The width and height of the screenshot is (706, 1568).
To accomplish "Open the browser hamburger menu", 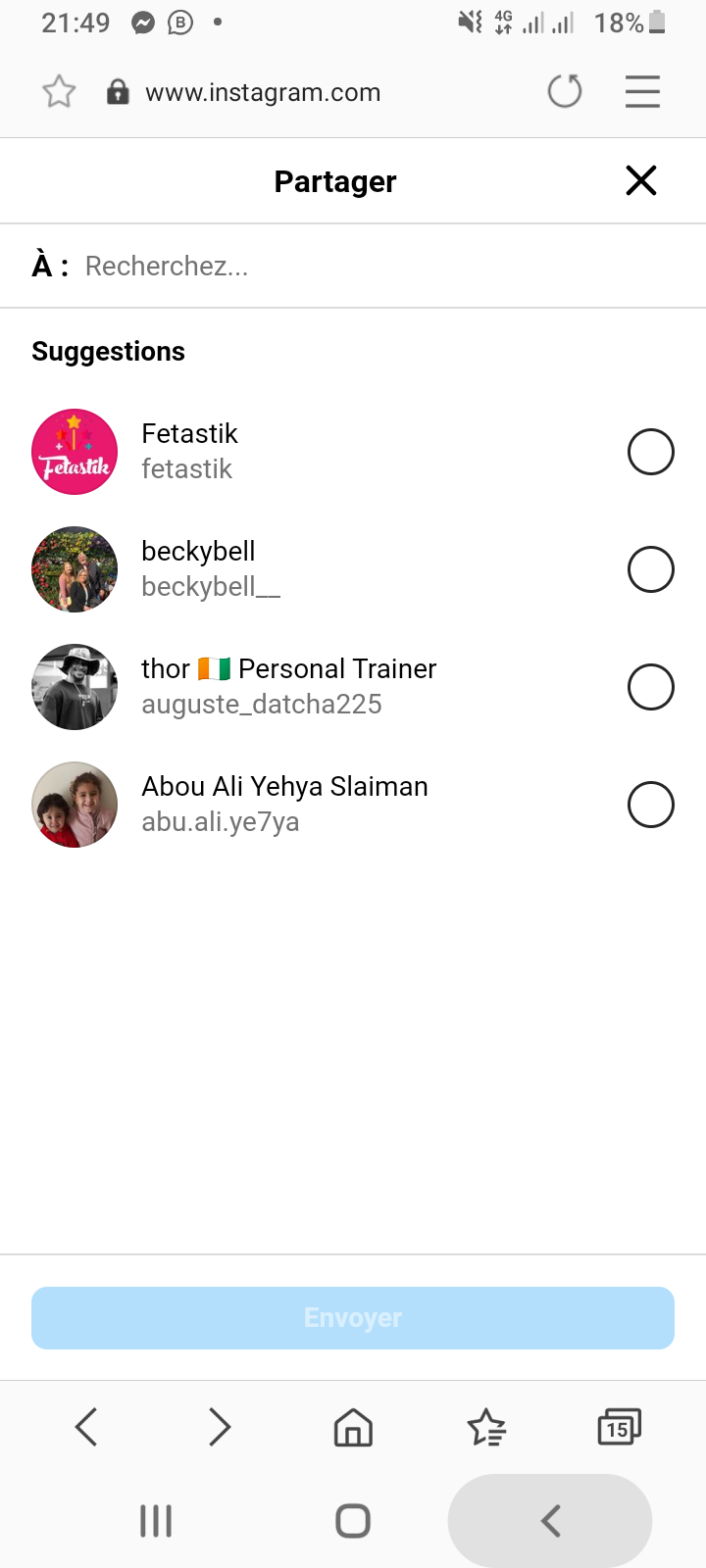I will [642, 92].
